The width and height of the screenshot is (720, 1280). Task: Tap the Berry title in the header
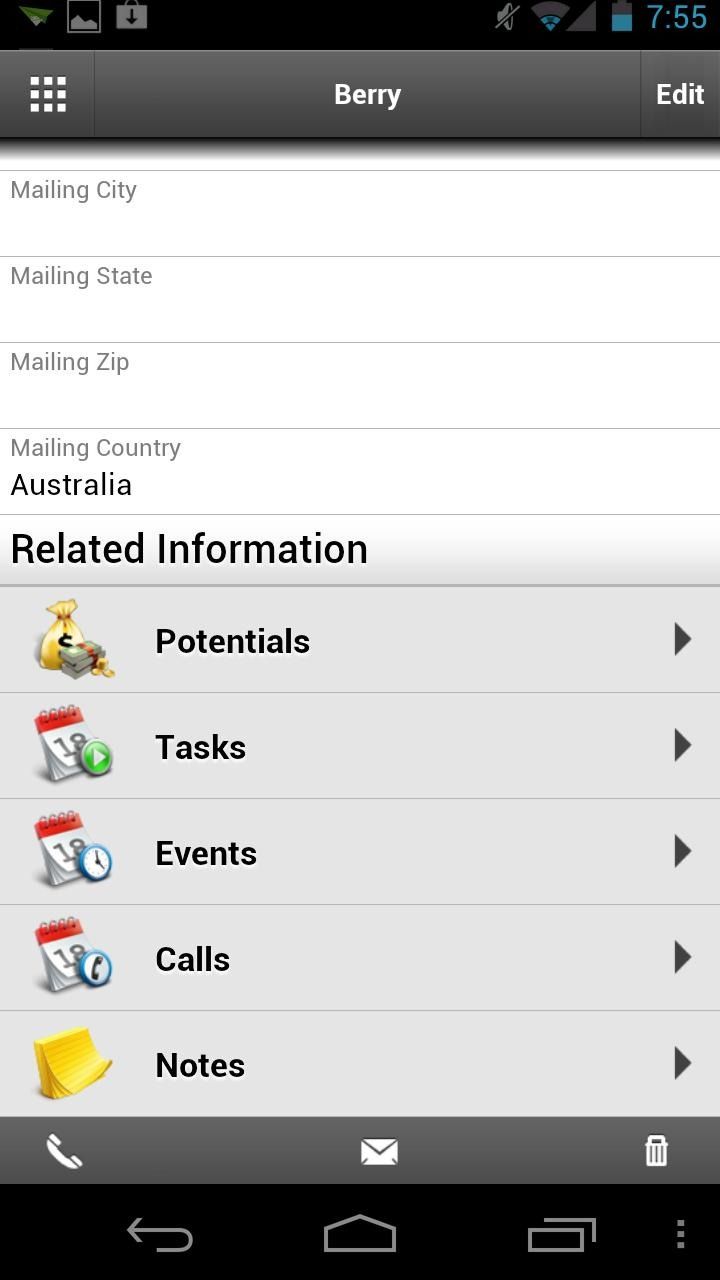tap(367, 93)
